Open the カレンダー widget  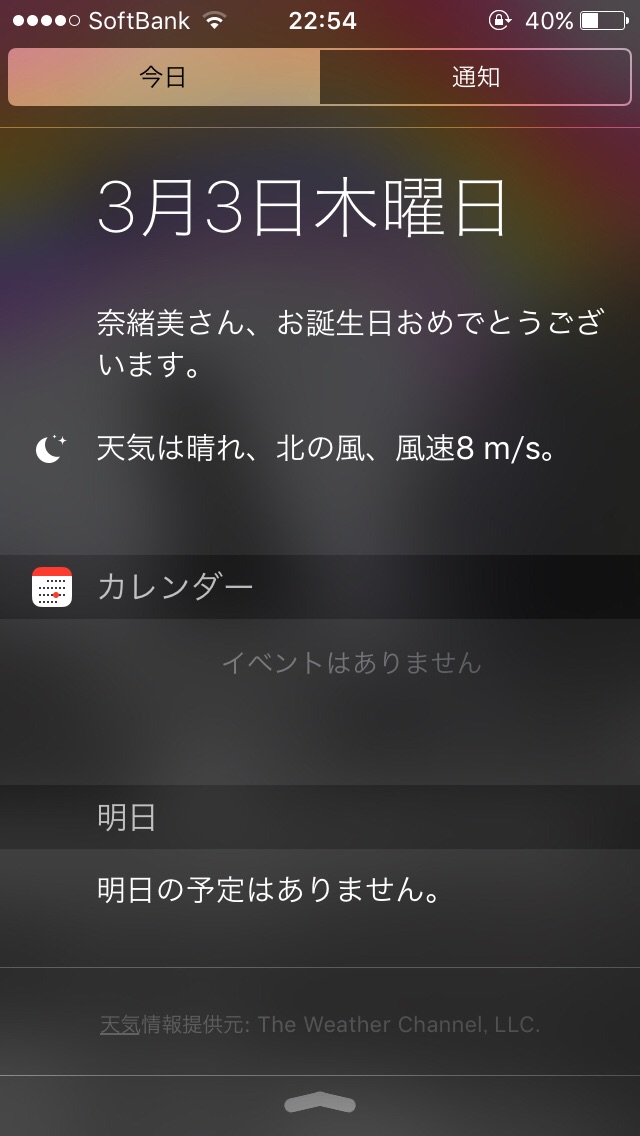click(175, 587)
